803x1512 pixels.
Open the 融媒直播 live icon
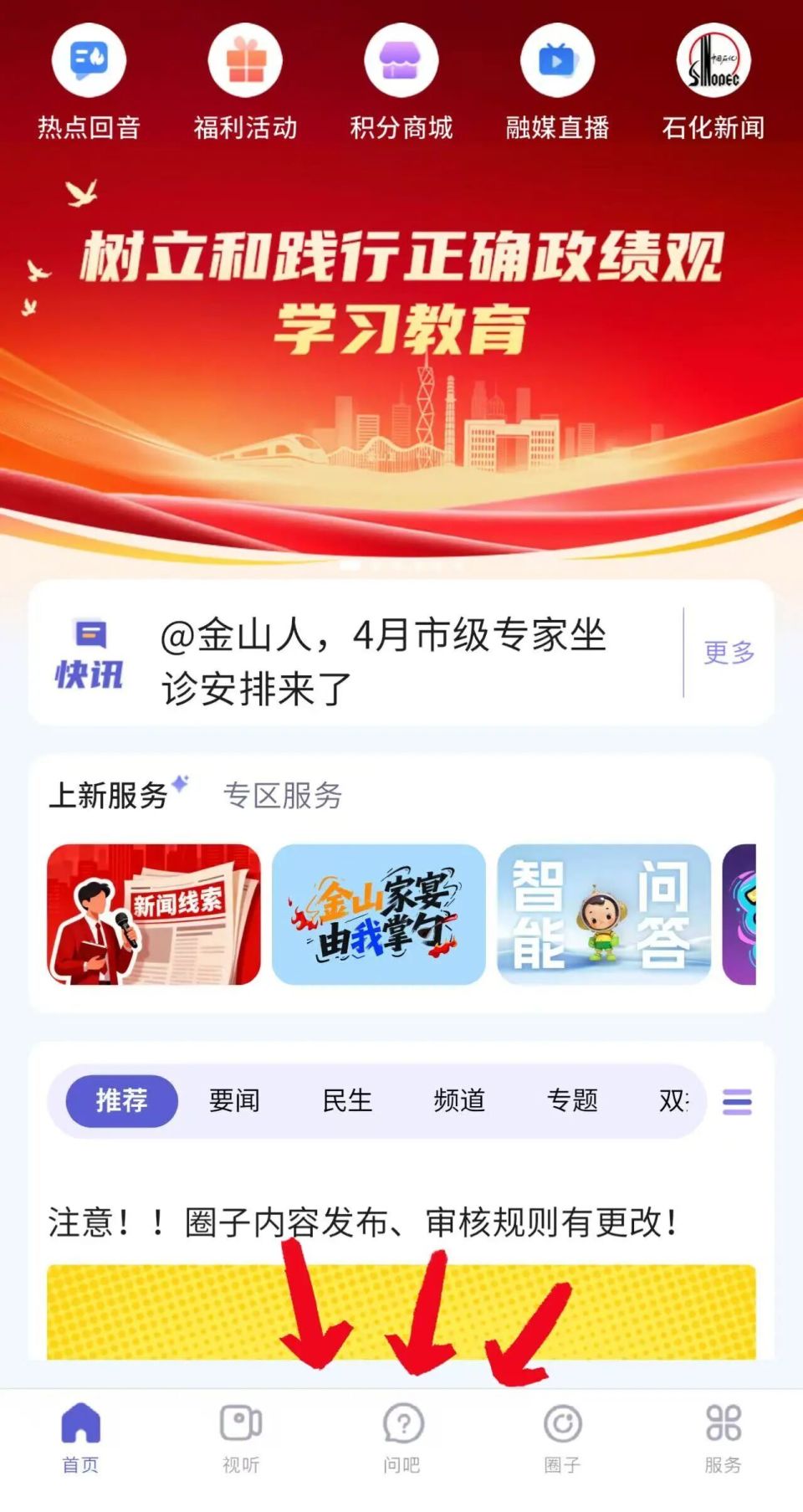[557, 59]
